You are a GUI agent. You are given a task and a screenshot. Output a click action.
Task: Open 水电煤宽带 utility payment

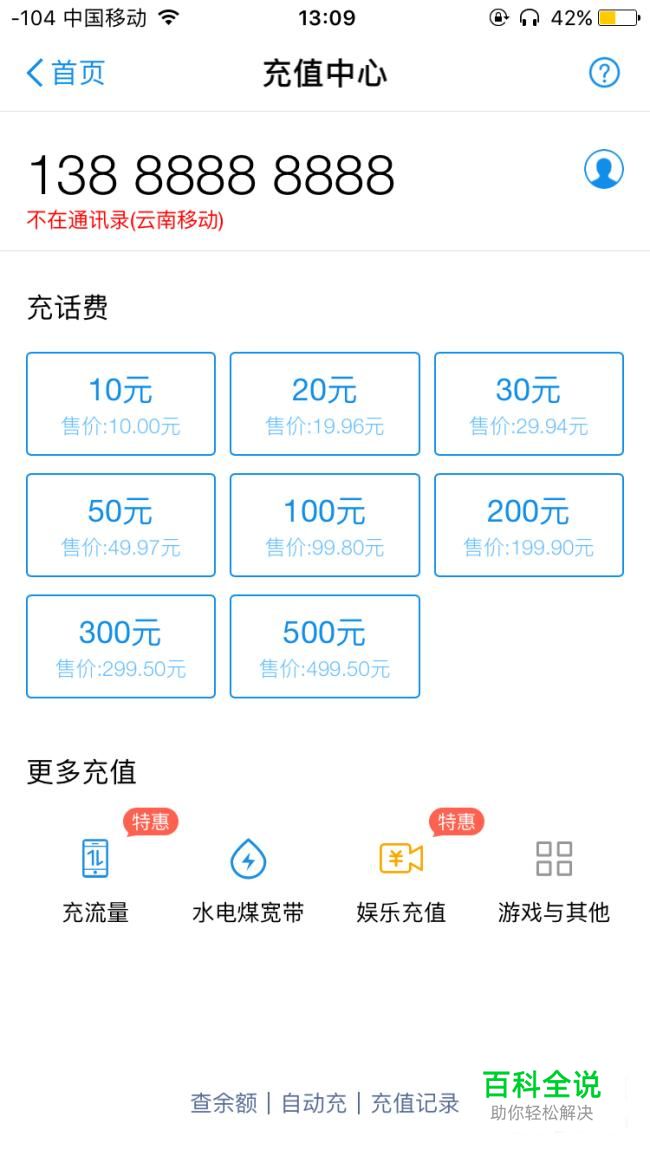248,879
